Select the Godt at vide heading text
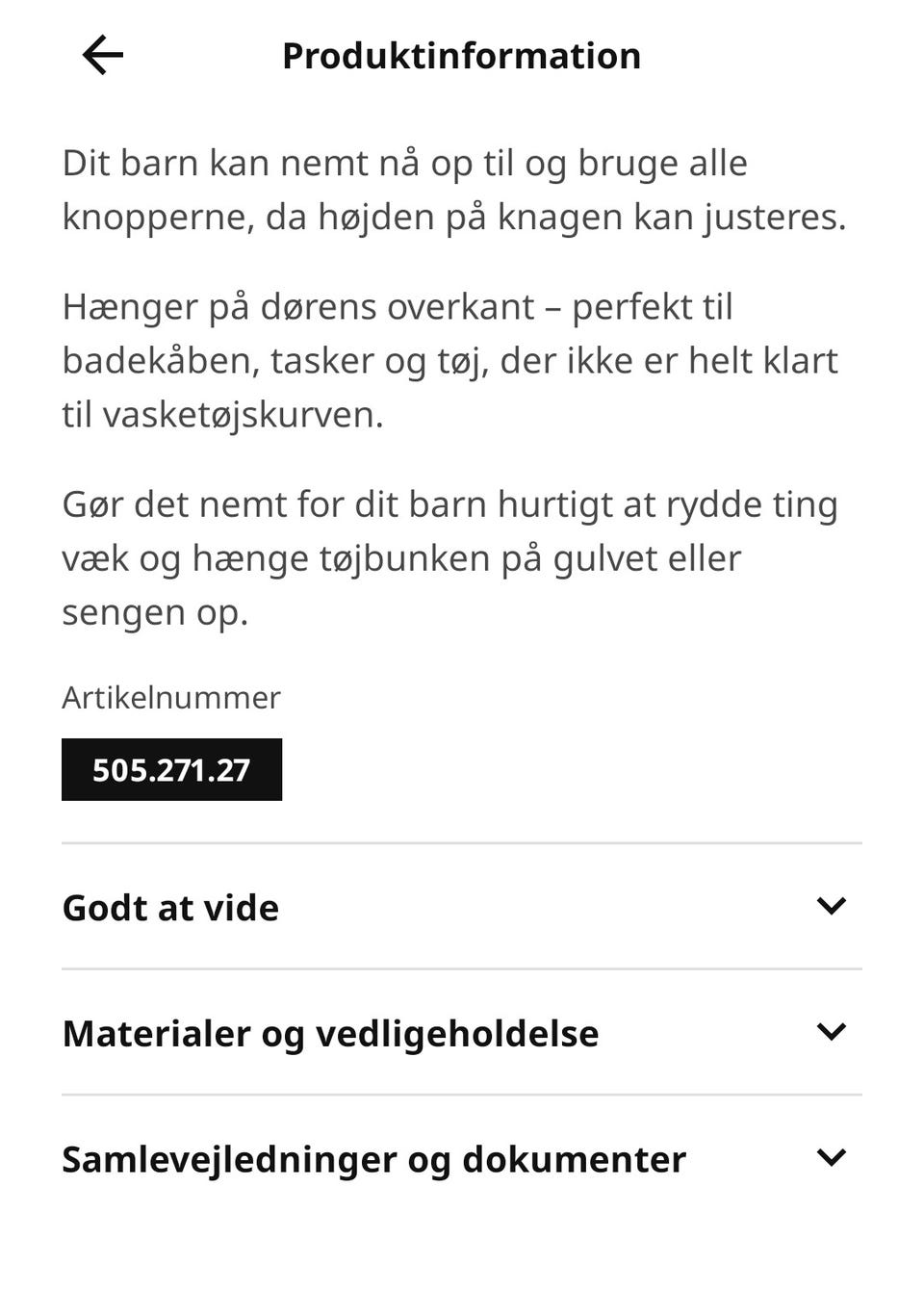 pos(169,906)
